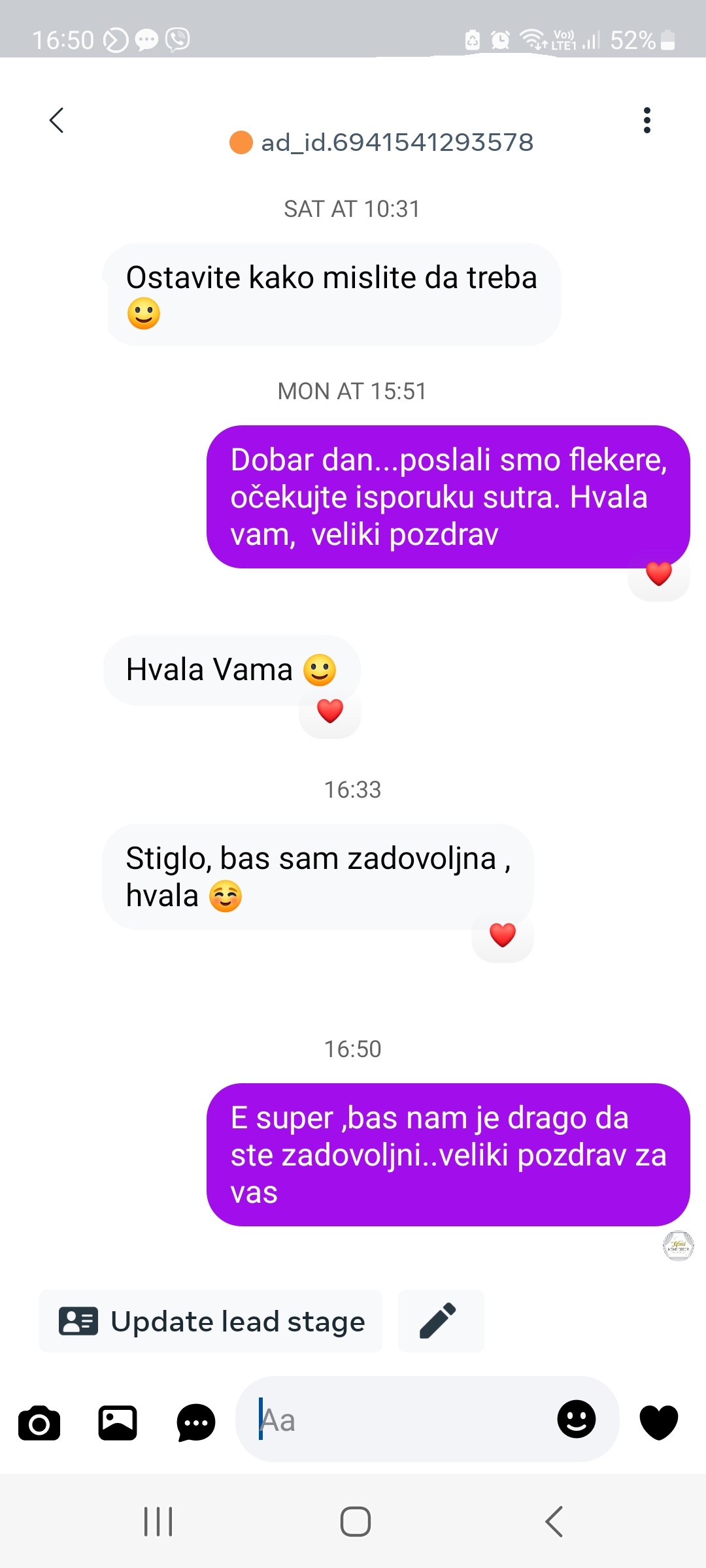This screenshot has height=1568, width=706.
Task: View heart reaction on Hvala Vama message
Action: (x=330, y=711)
